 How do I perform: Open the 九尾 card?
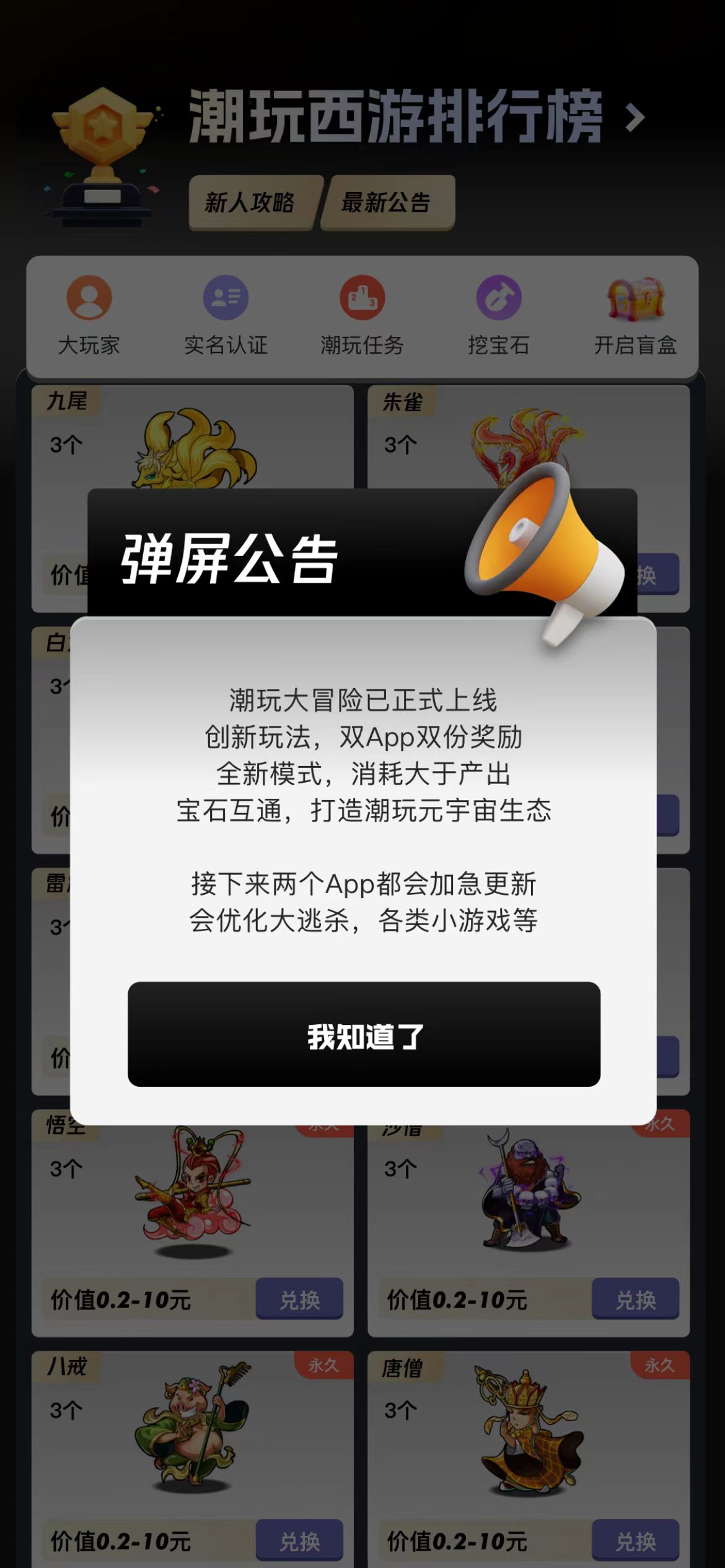click(x=193, y=437)
